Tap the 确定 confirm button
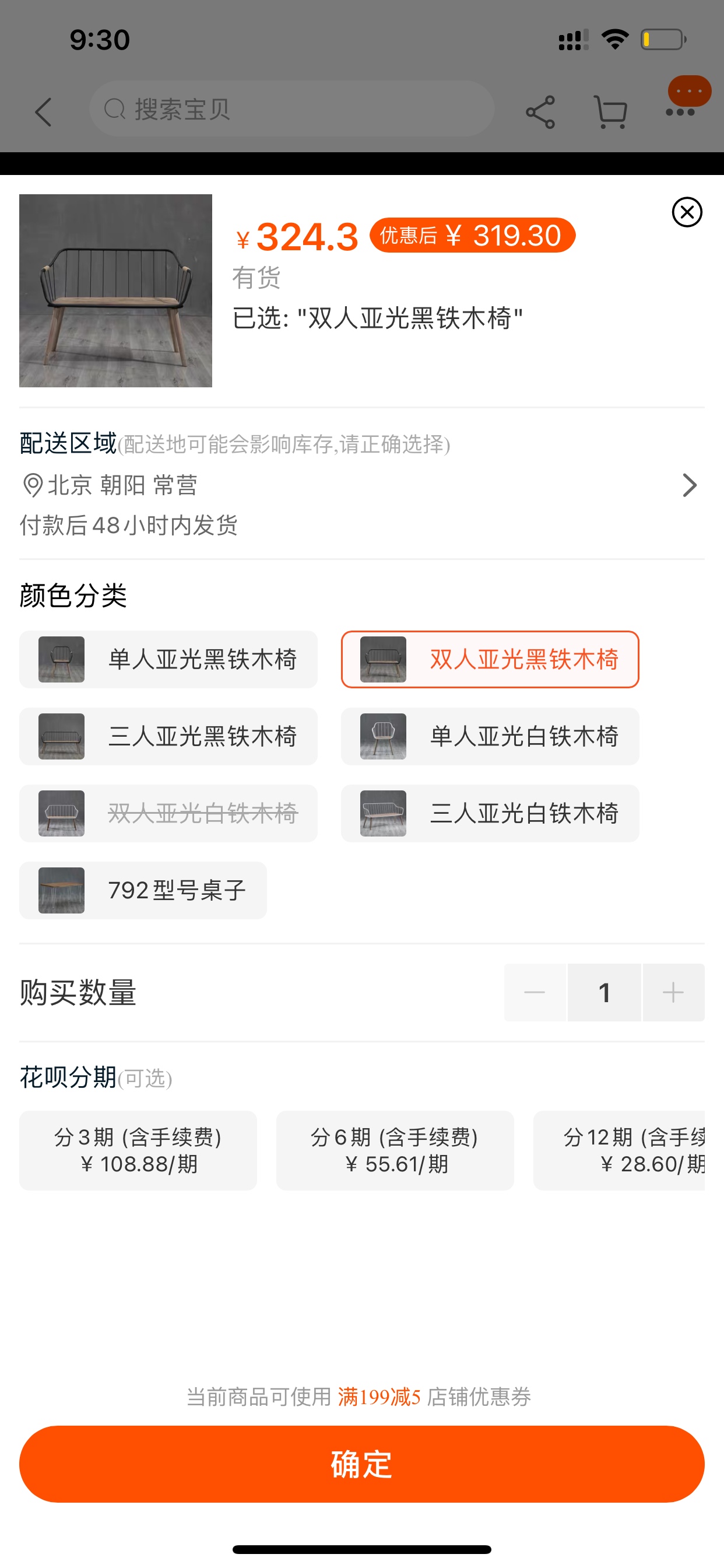The width and height of the screenshot is (724, 1568). 362,1464
